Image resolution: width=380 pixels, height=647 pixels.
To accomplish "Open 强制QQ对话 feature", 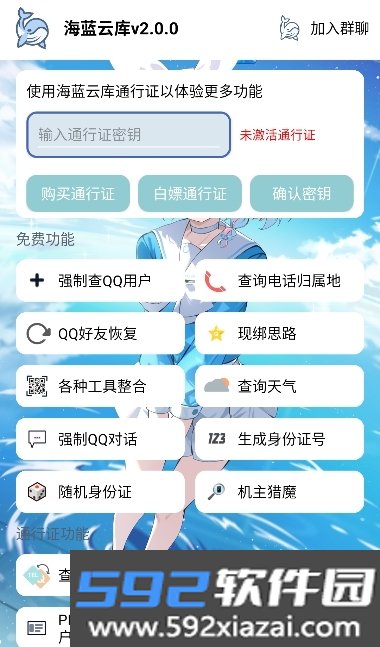I will pos(100,439).
